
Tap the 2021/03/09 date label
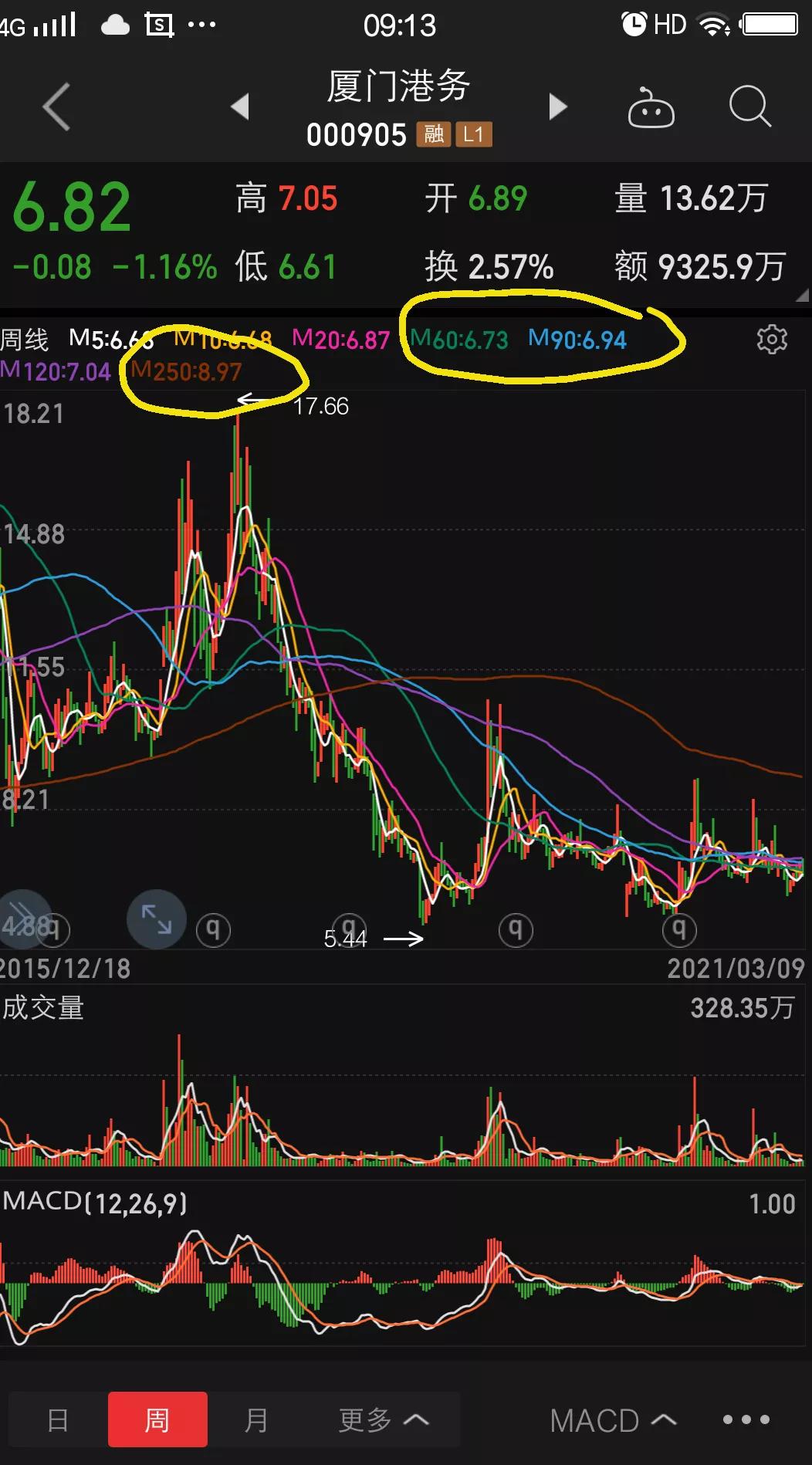pyautogui.click(x=735, y=967)
